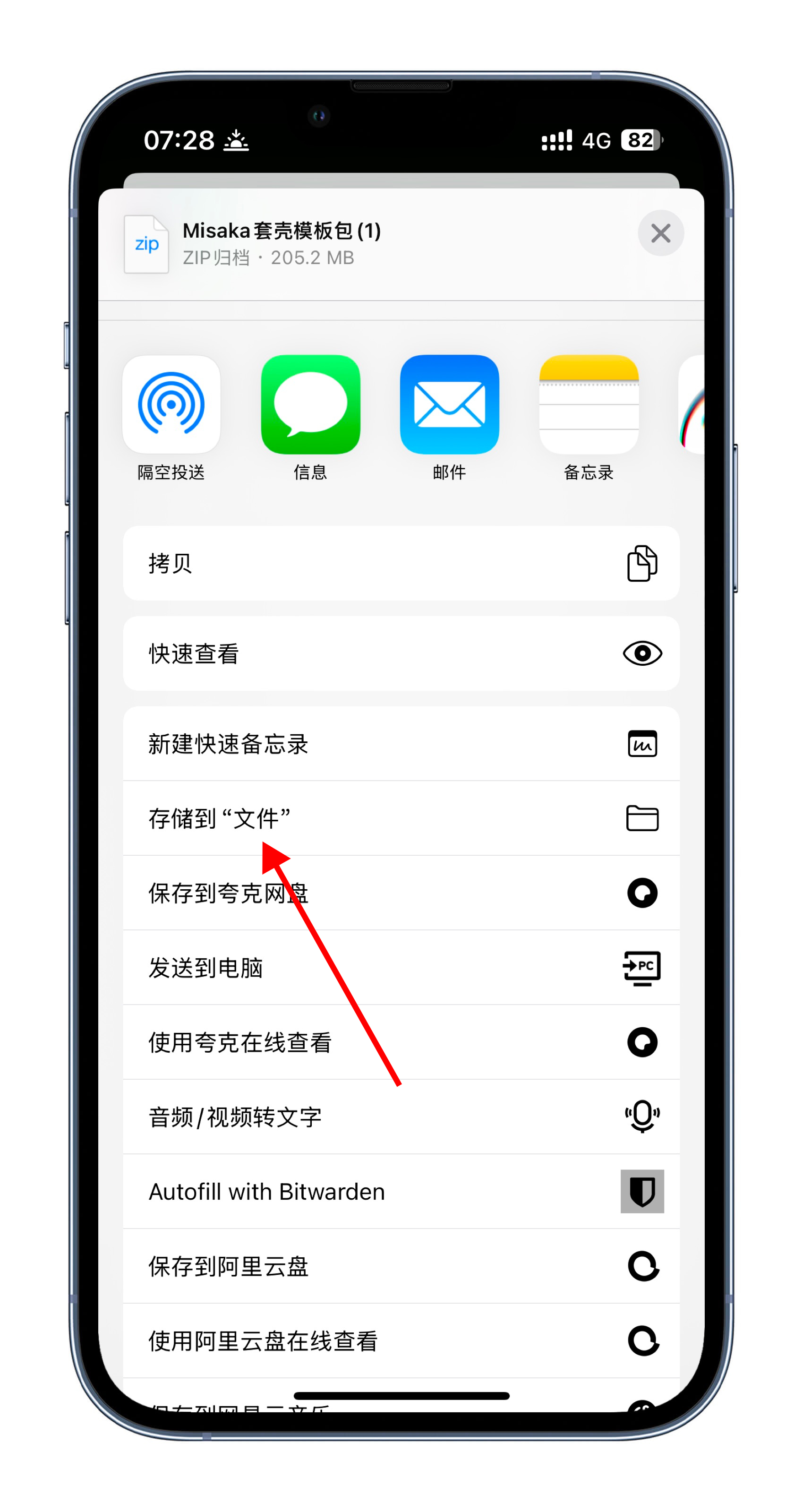View online with Quark (使用夸克在线查看)
Screen dimensions: 803x1512
tap(401, 1042)
